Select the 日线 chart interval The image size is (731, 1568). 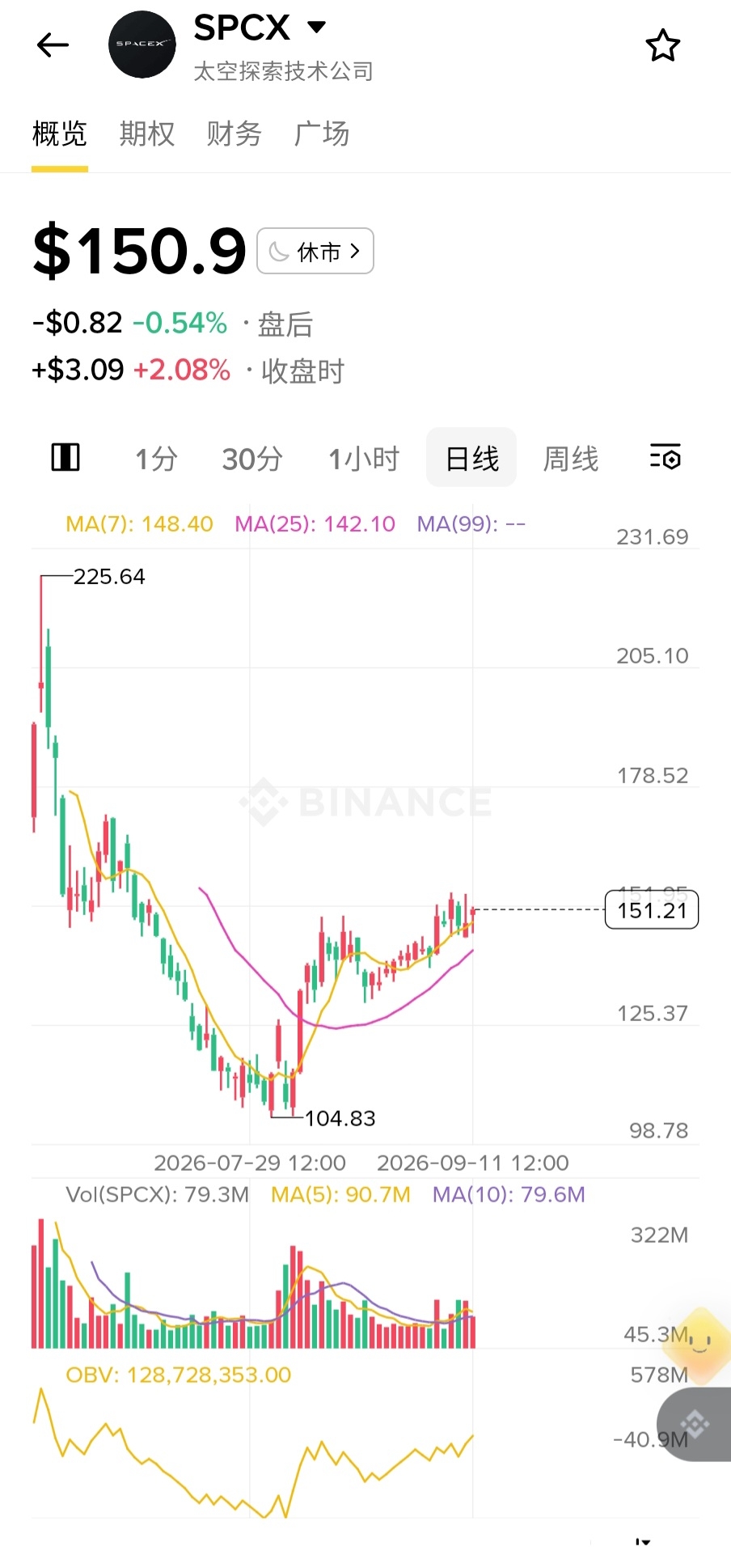(x=471, y=458)
